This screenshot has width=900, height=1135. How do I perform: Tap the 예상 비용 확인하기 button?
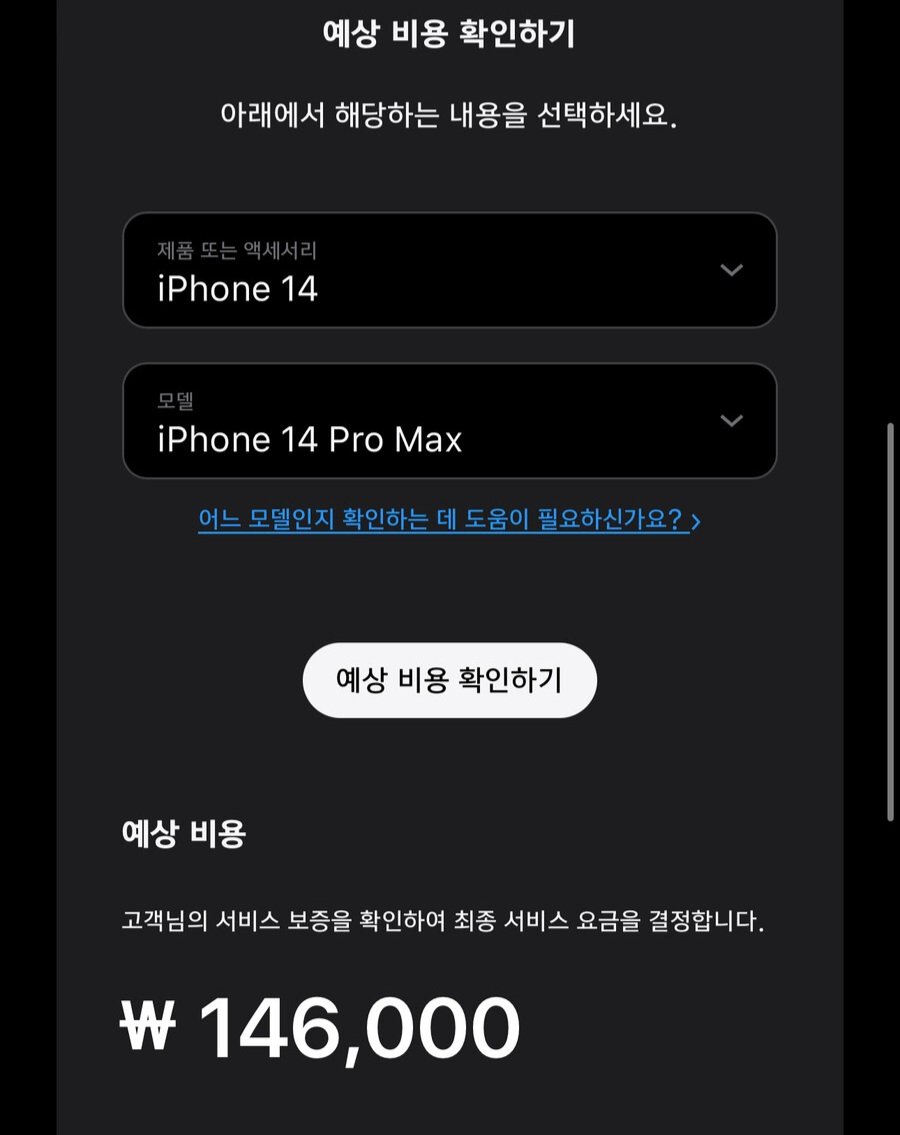[449, 680]
